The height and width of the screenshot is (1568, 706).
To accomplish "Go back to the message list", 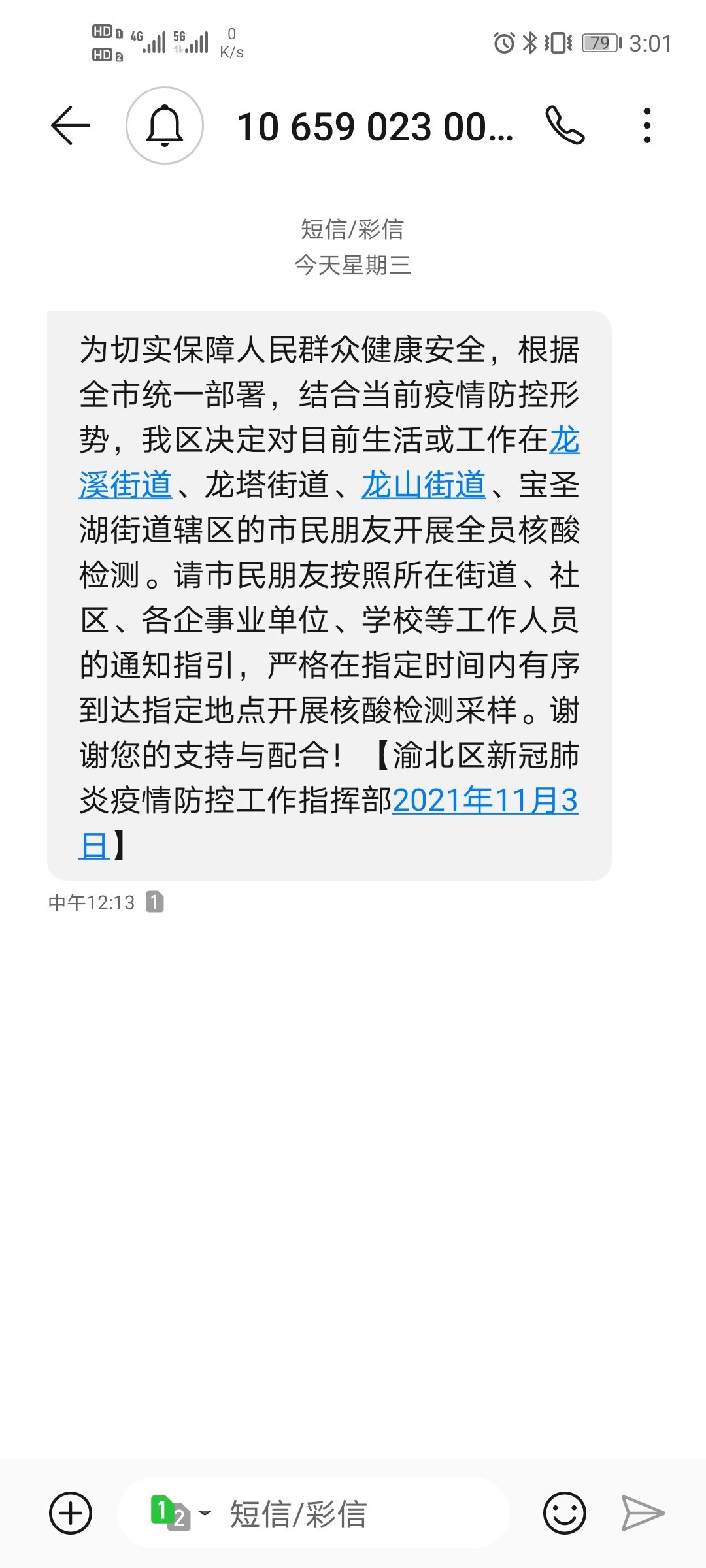I will tap(70, 125).
